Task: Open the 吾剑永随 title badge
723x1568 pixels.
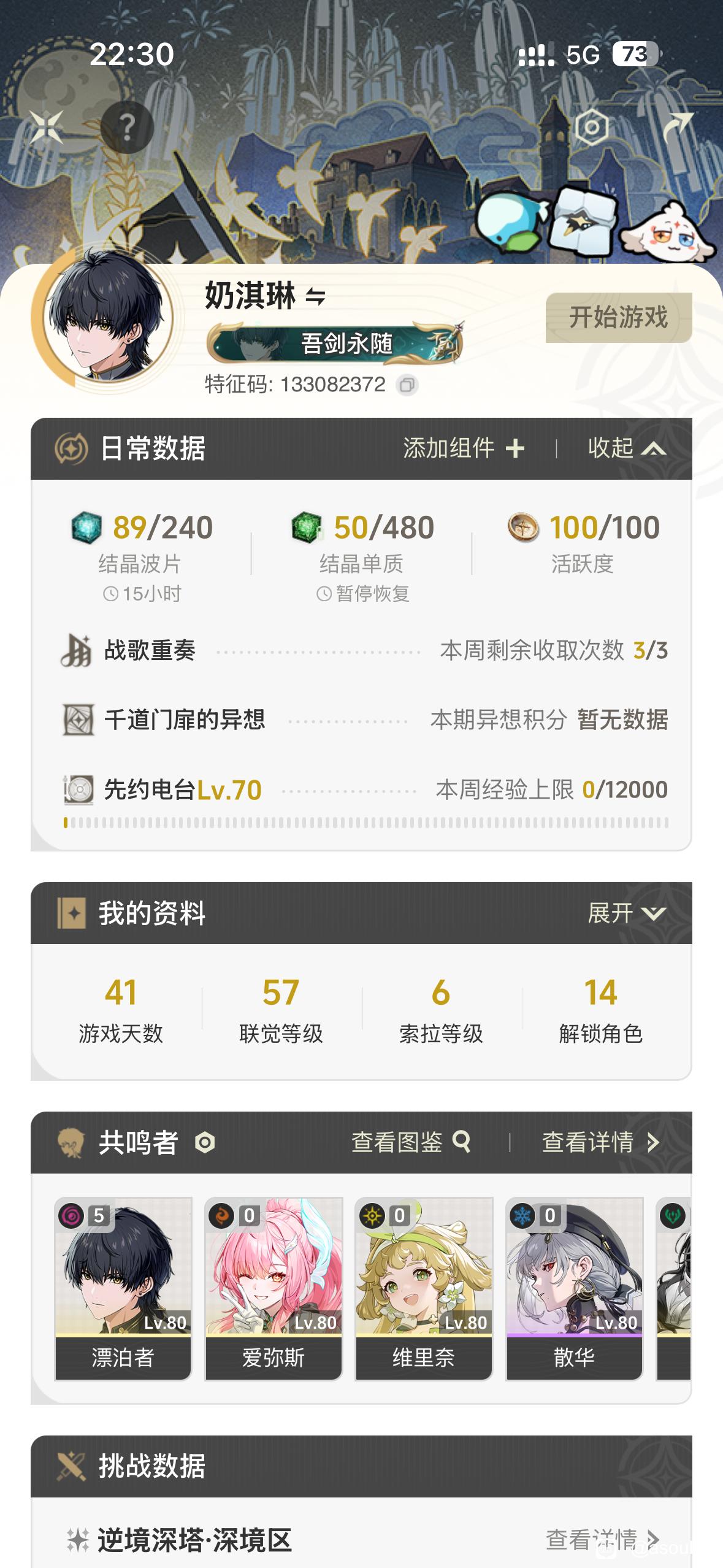Action: 335,344
